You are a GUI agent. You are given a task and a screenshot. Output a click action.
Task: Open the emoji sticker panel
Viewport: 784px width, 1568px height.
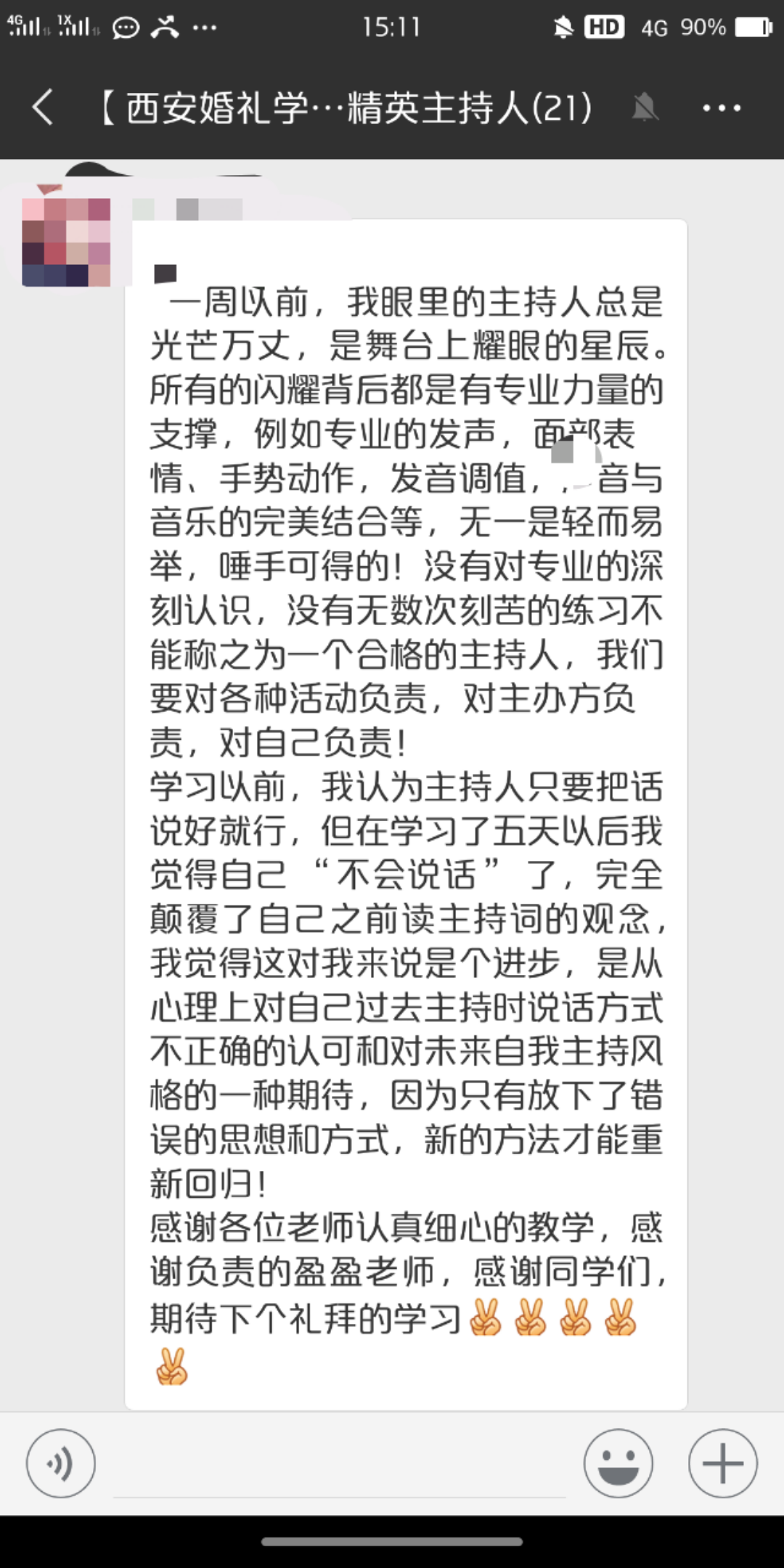click(618, 1463)
